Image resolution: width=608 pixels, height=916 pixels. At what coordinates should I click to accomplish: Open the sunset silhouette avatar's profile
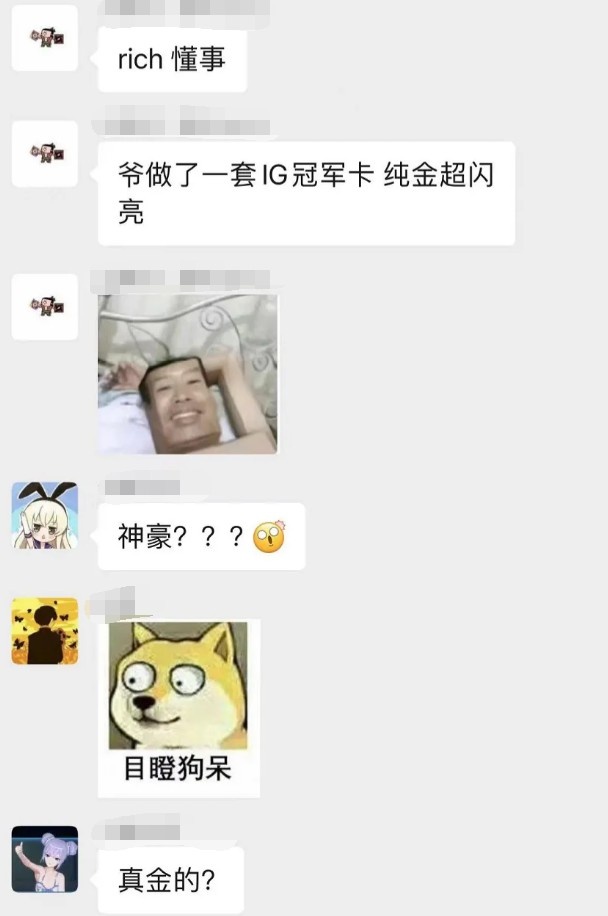point(45,631)
